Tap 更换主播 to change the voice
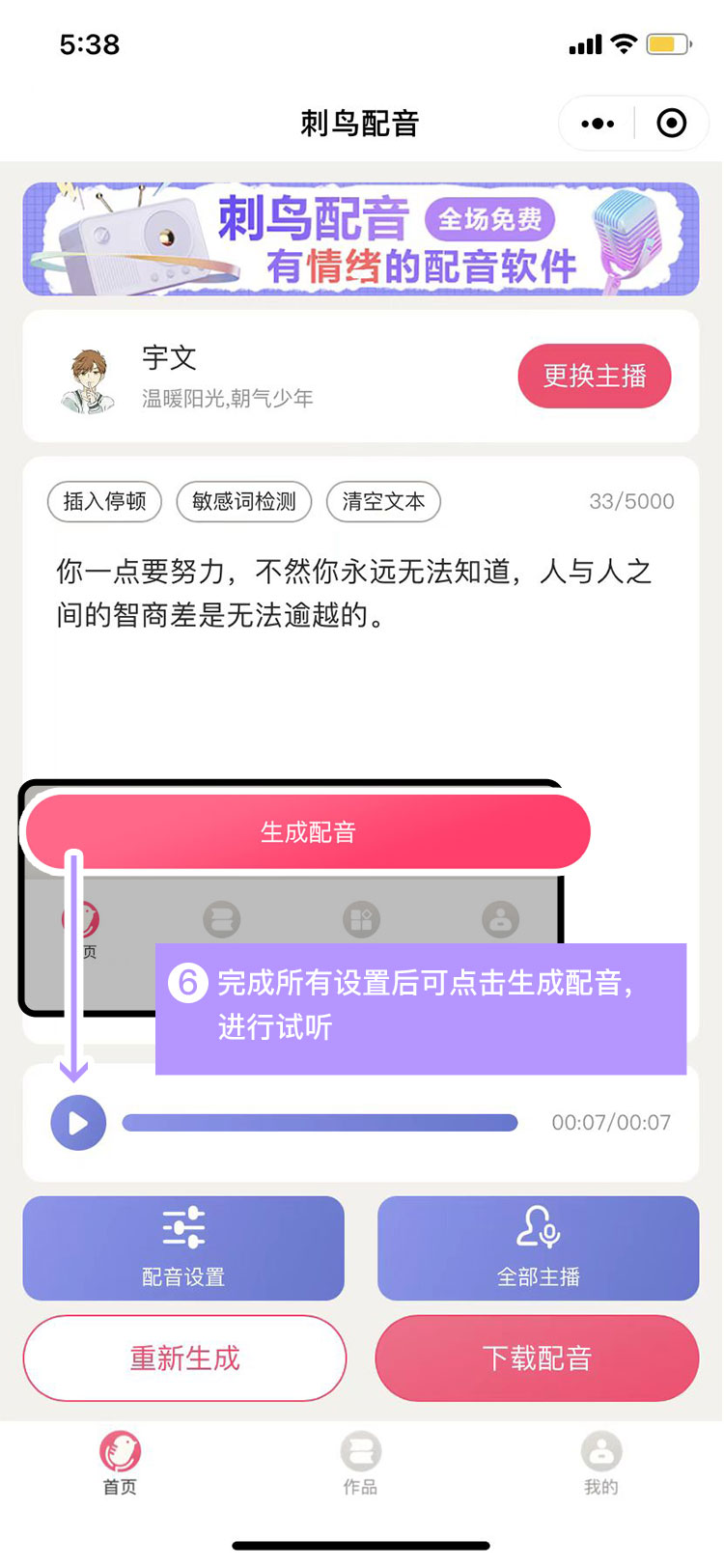 594,376
